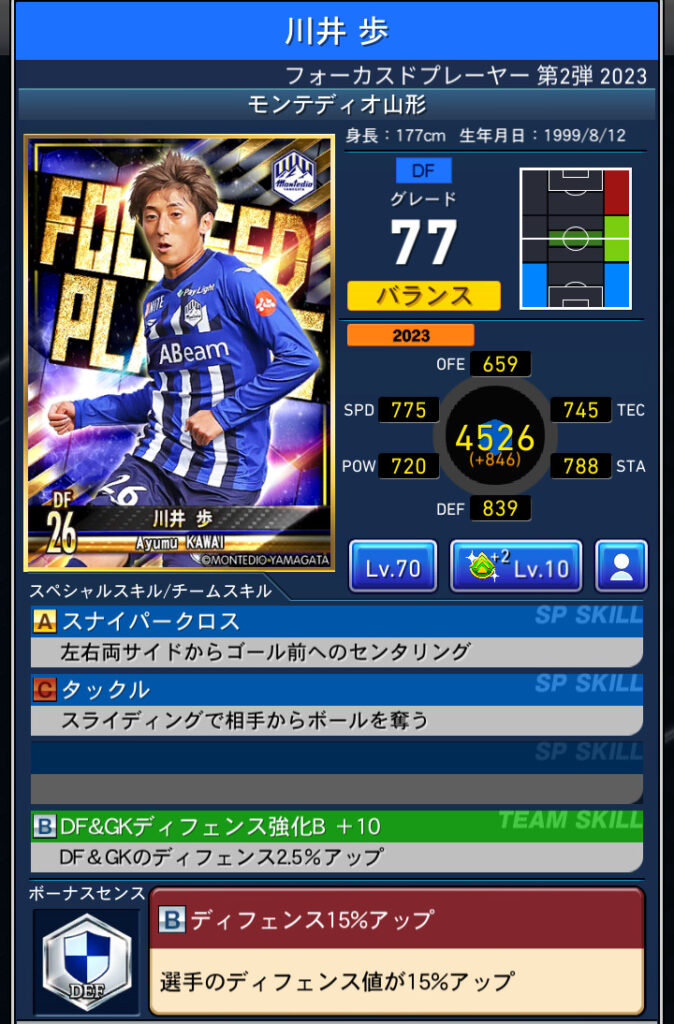674x1024 pixels.
Task: Enlarge the 川井 歩 player card image
Action: tap(180, 353)
